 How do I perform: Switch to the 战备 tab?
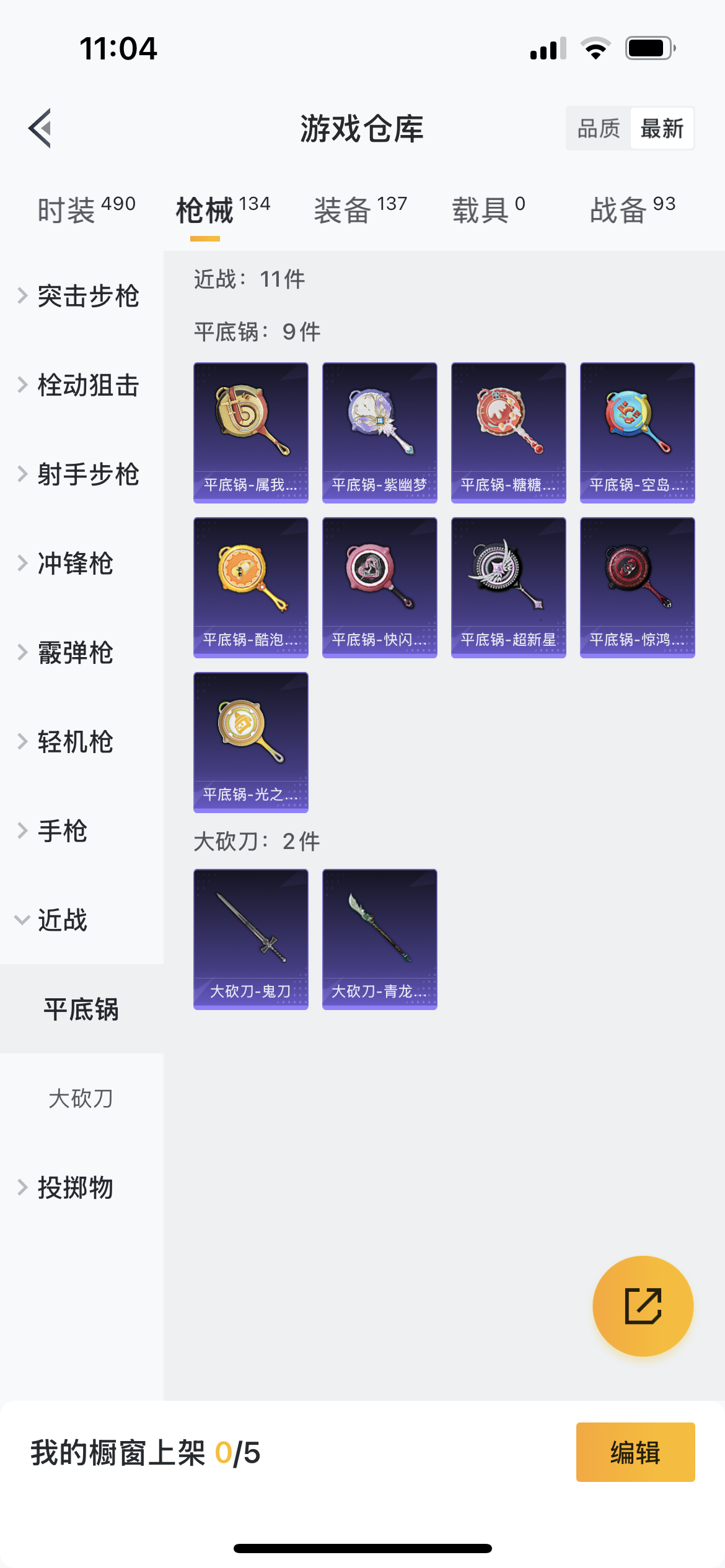coord(632,209)
